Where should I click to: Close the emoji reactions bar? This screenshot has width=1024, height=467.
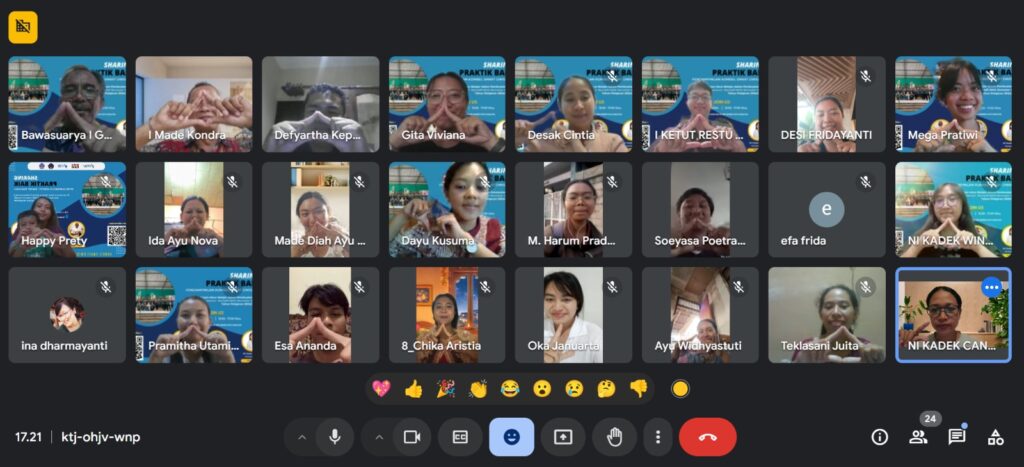pyautogui.click(x=511, y=437)
